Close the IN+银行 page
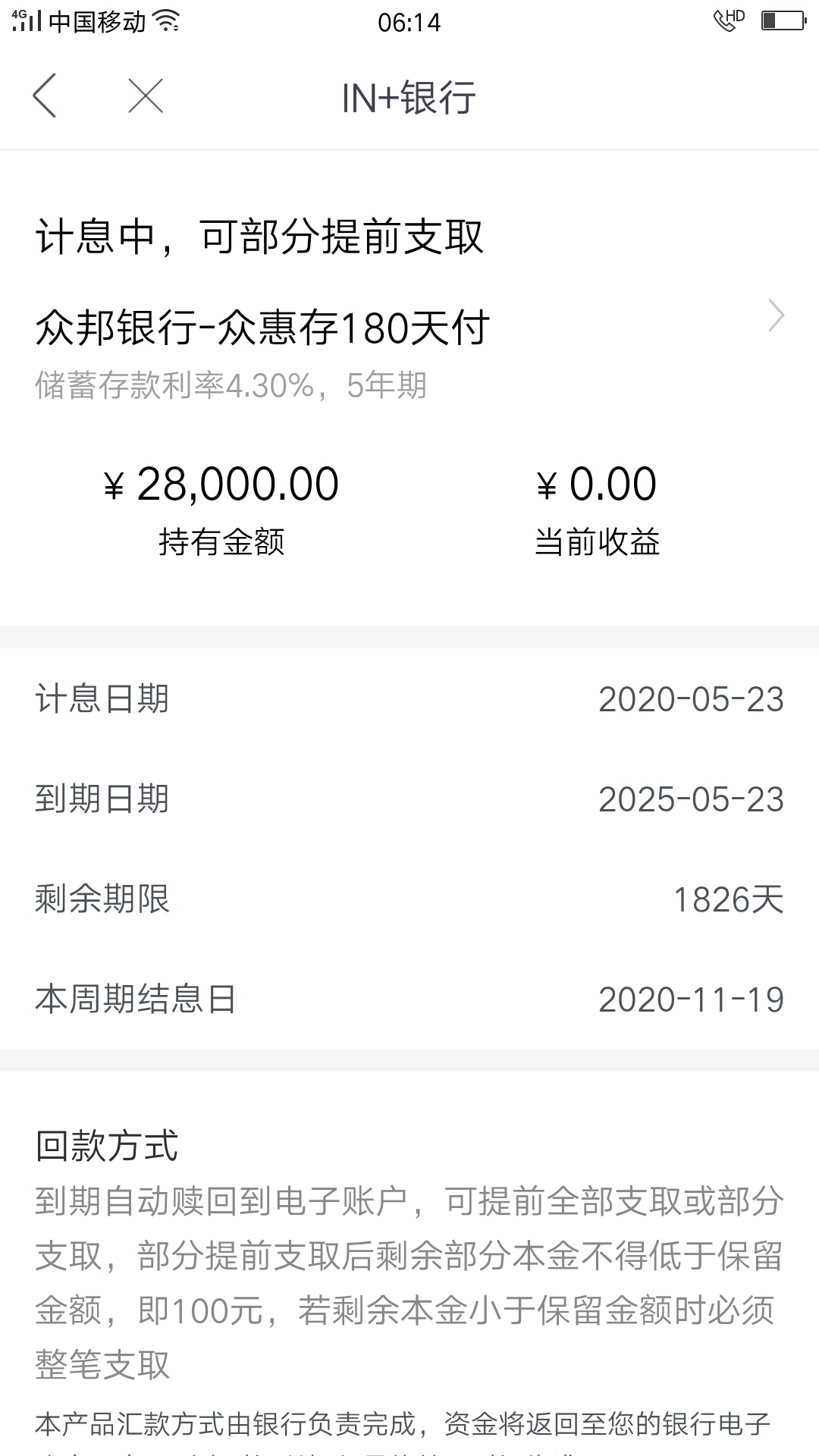 146,96
